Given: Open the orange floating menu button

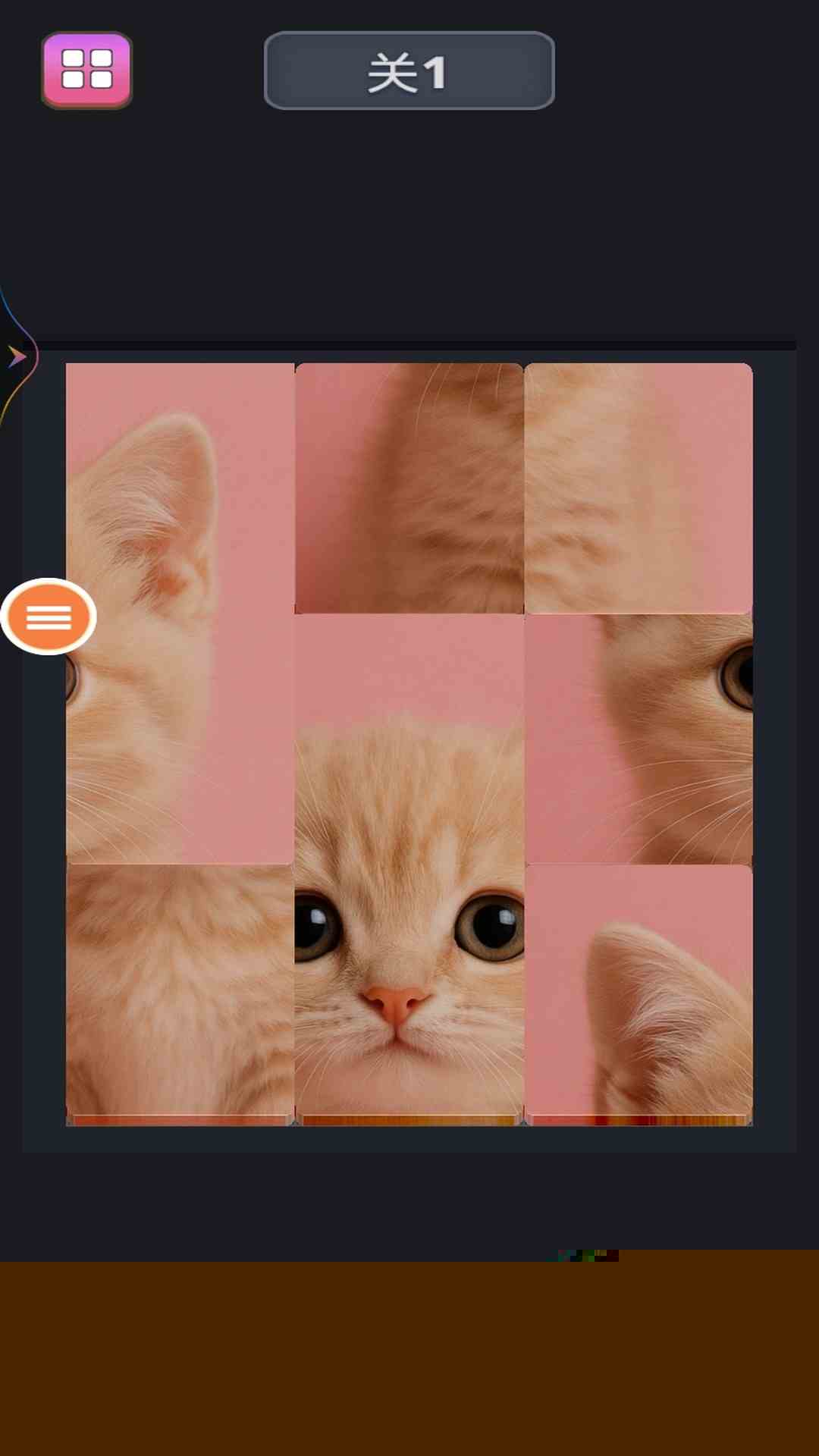Looking at the screenshot, I should 49,617.
